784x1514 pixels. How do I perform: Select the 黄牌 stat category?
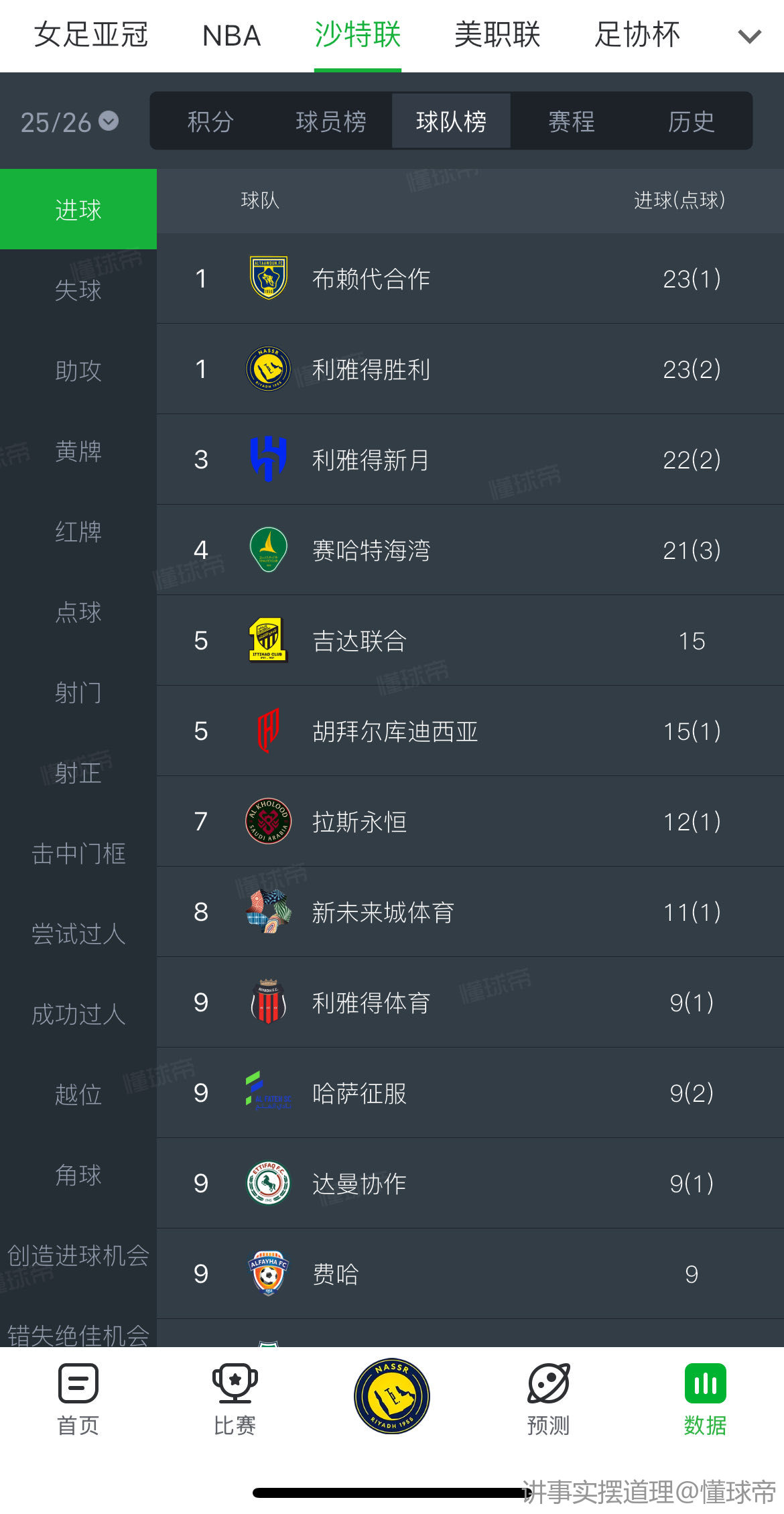pyautogui.click(x=78, y=451)
